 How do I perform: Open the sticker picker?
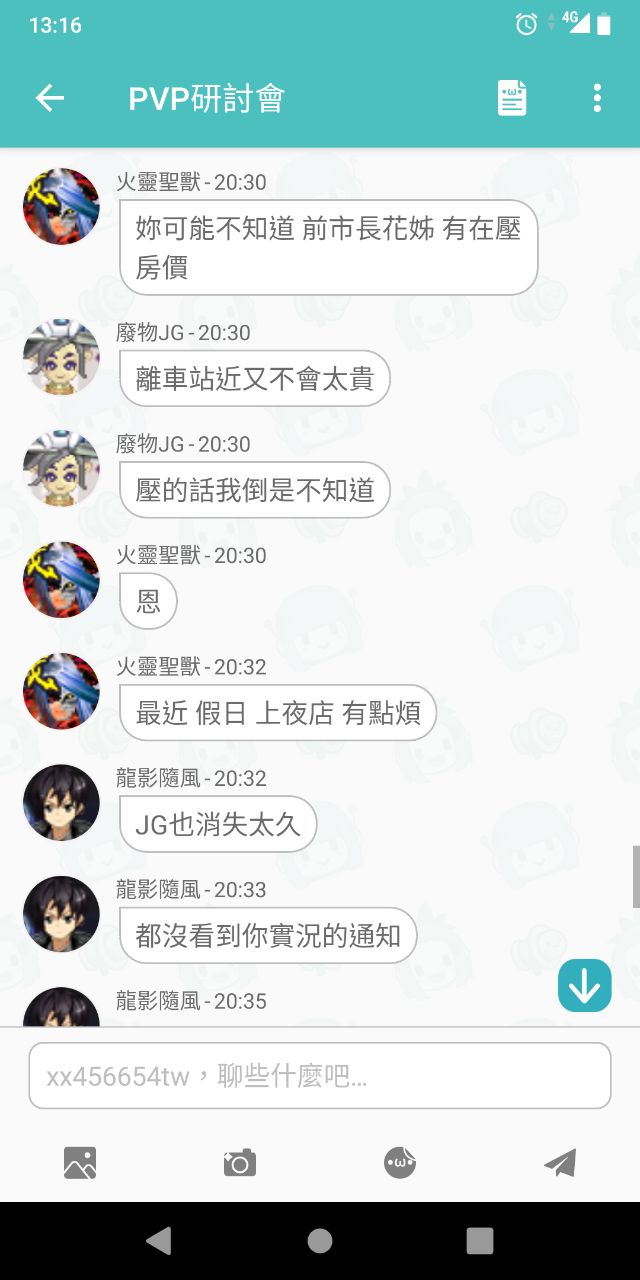pyautogui.click(x=400, y=1162)
